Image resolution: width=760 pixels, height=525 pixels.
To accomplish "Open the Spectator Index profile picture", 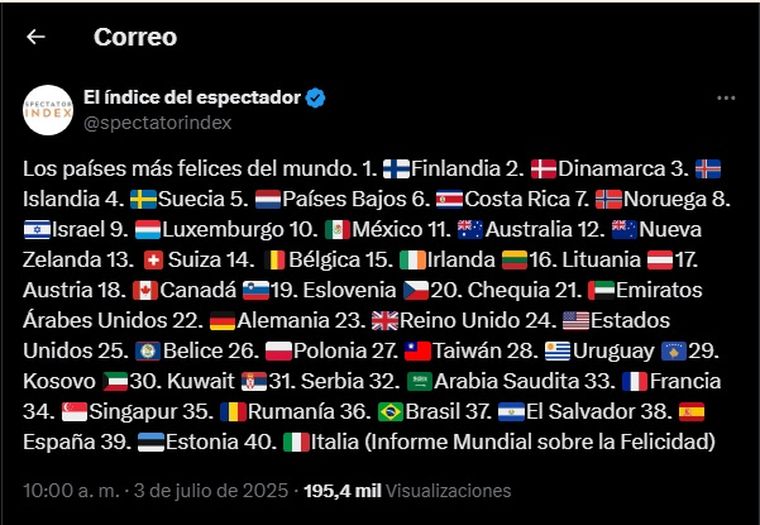I will (48, 109).
